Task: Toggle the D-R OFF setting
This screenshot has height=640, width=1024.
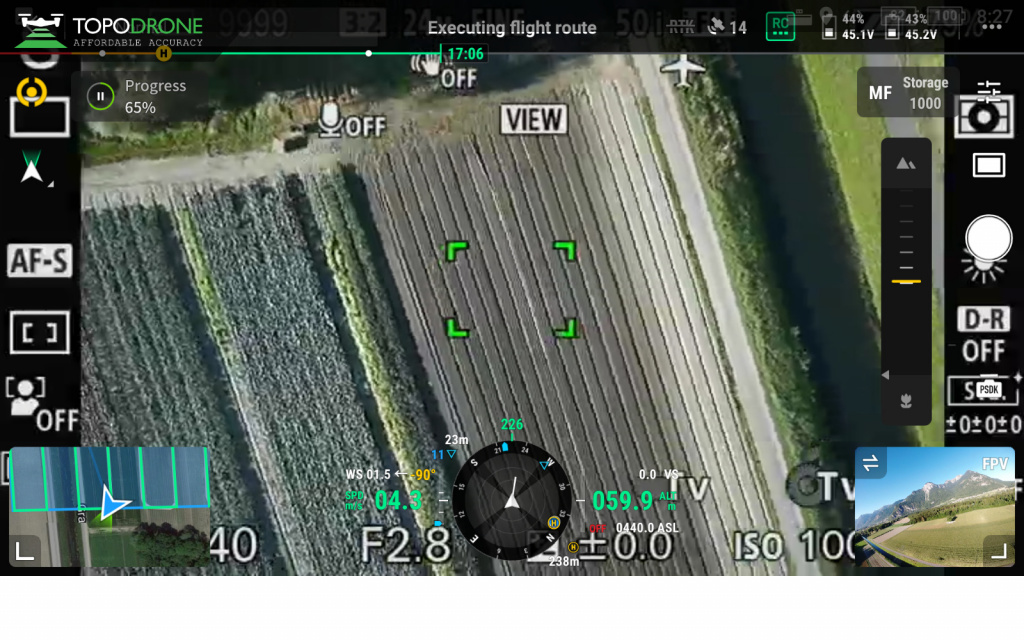Action: click(984, 335)
